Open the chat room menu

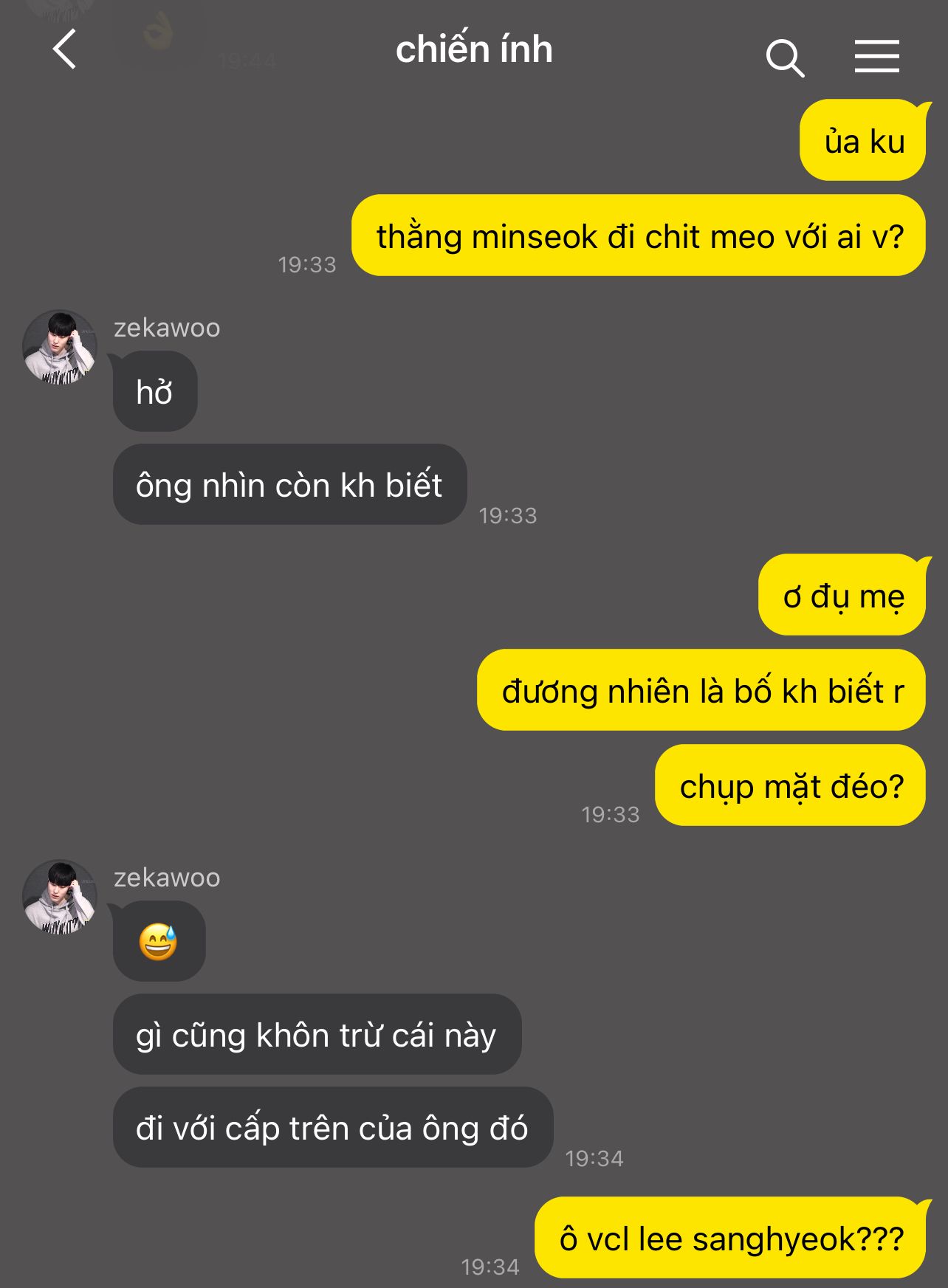coord(876,57)
